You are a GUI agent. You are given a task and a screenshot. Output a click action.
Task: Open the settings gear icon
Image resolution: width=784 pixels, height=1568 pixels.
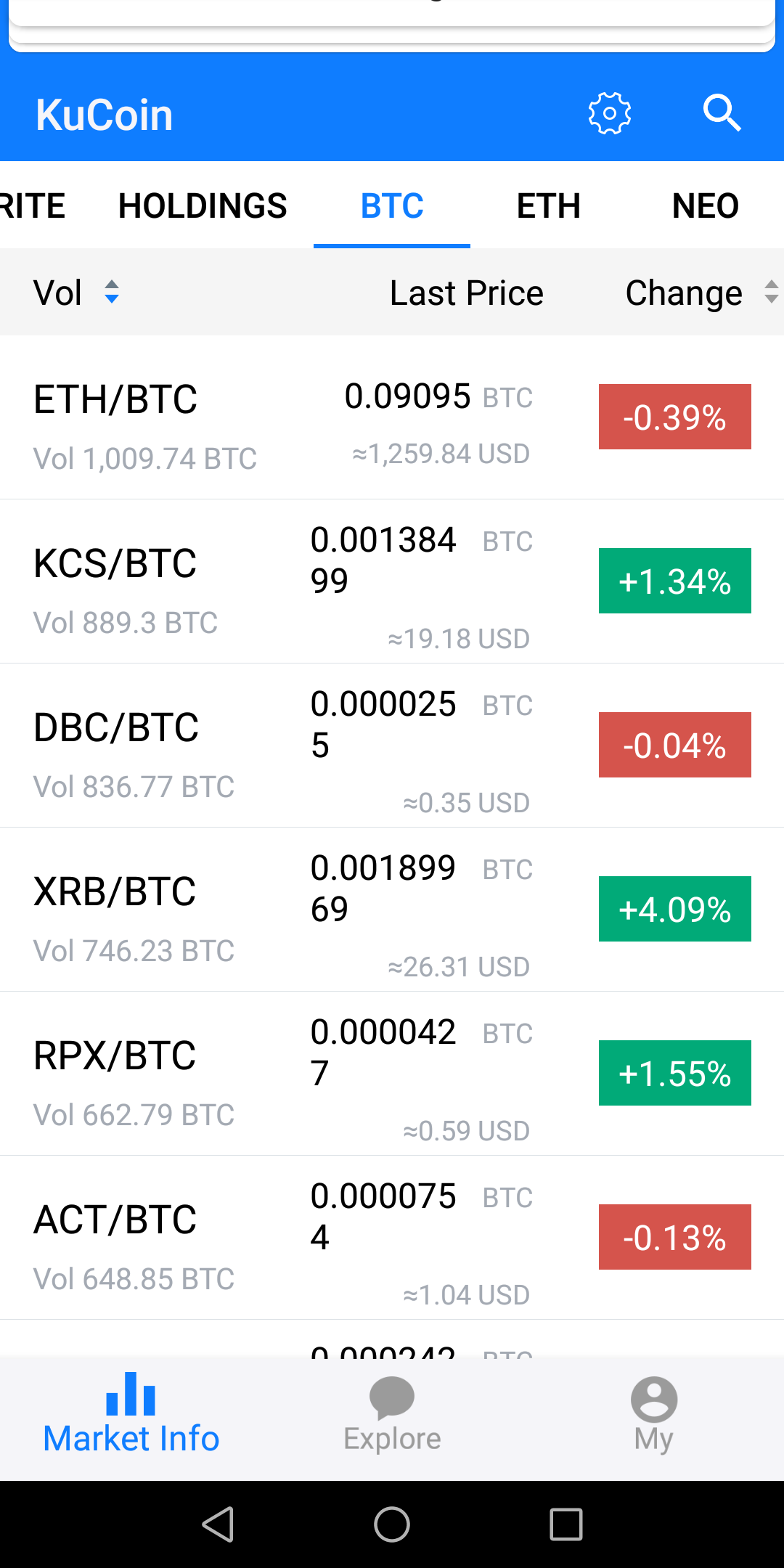[609, 113]
